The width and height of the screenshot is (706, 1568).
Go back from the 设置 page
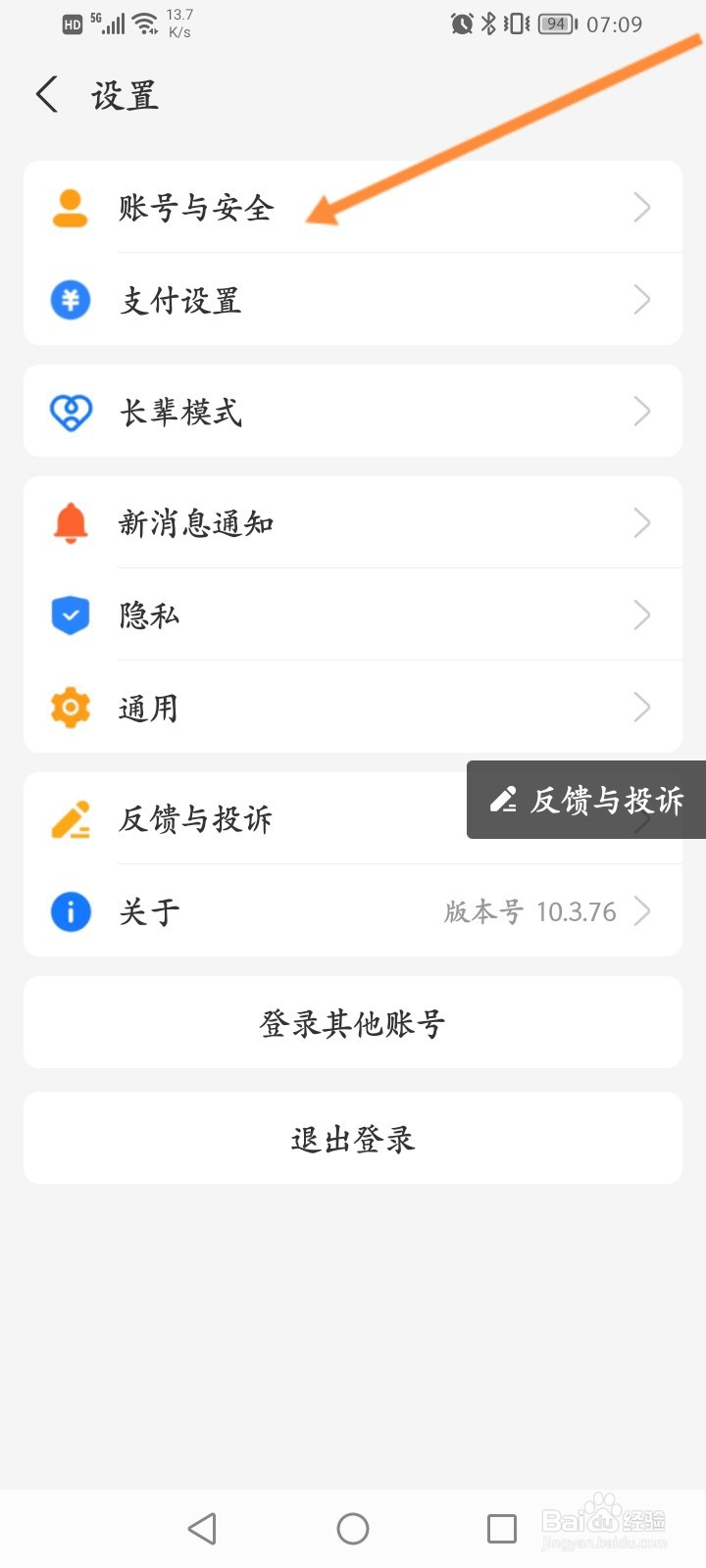tap(46, 95)
